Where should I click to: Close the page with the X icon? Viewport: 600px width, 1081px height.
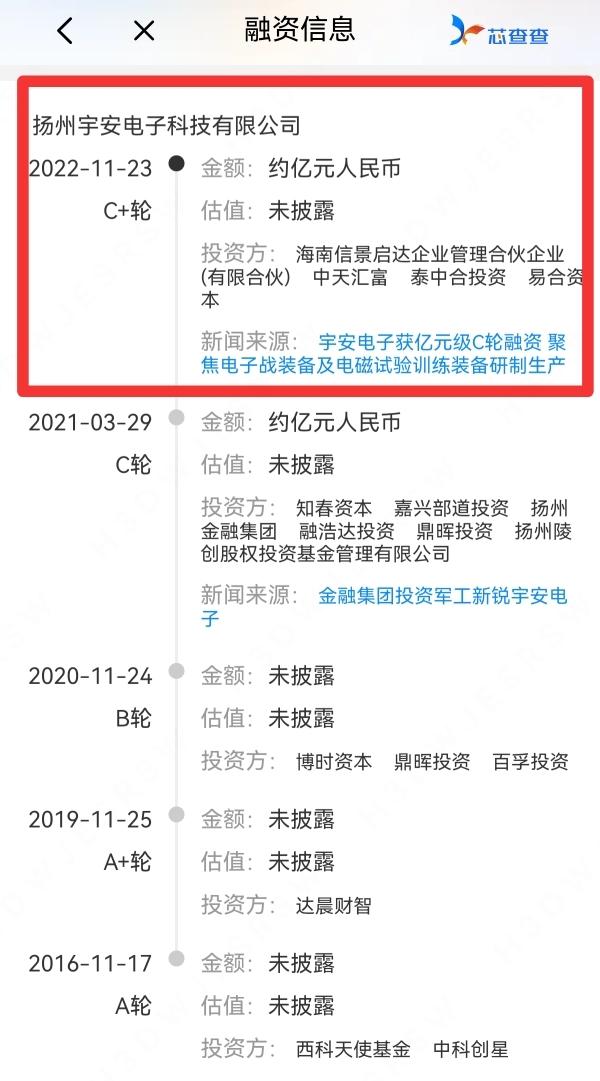(143, 30)
